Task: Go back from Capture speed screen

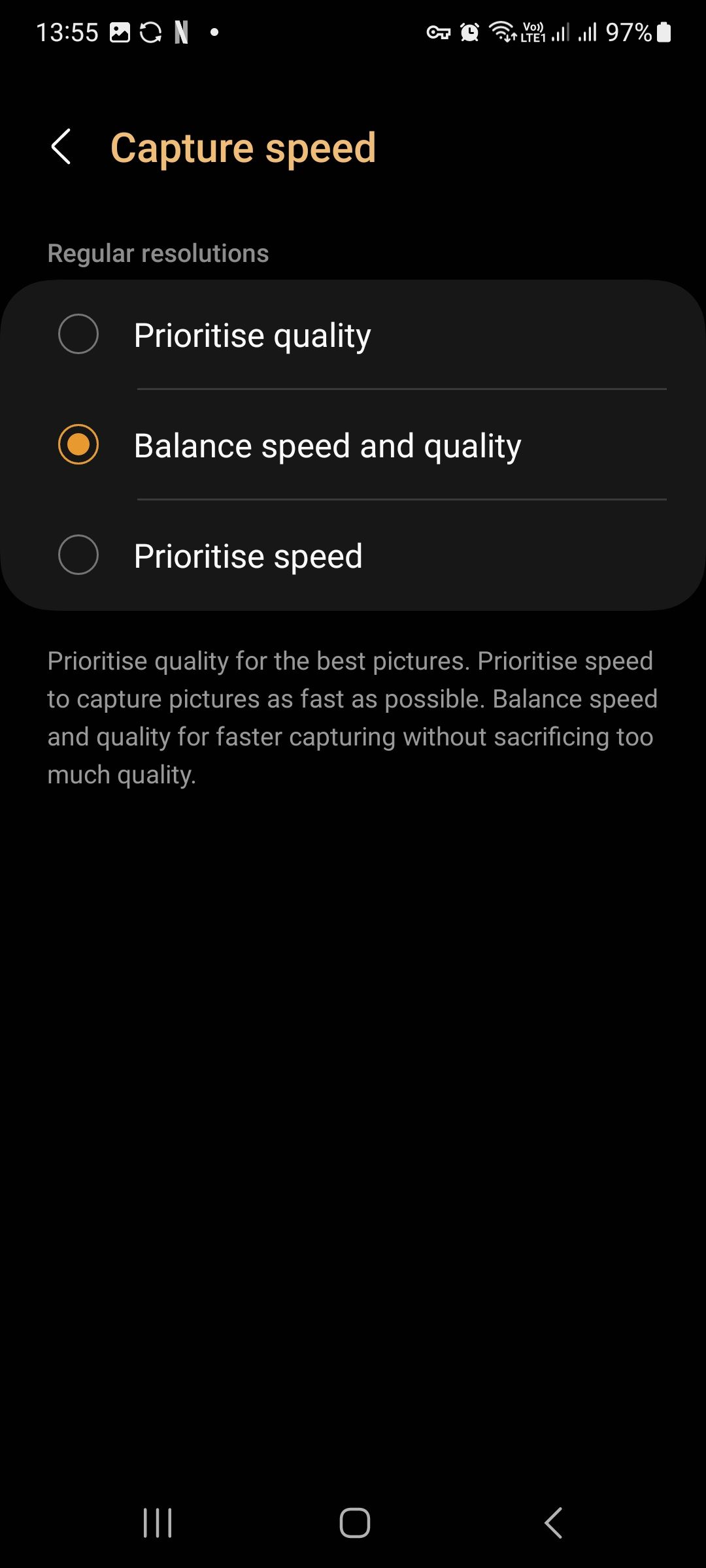Action: 61,147
